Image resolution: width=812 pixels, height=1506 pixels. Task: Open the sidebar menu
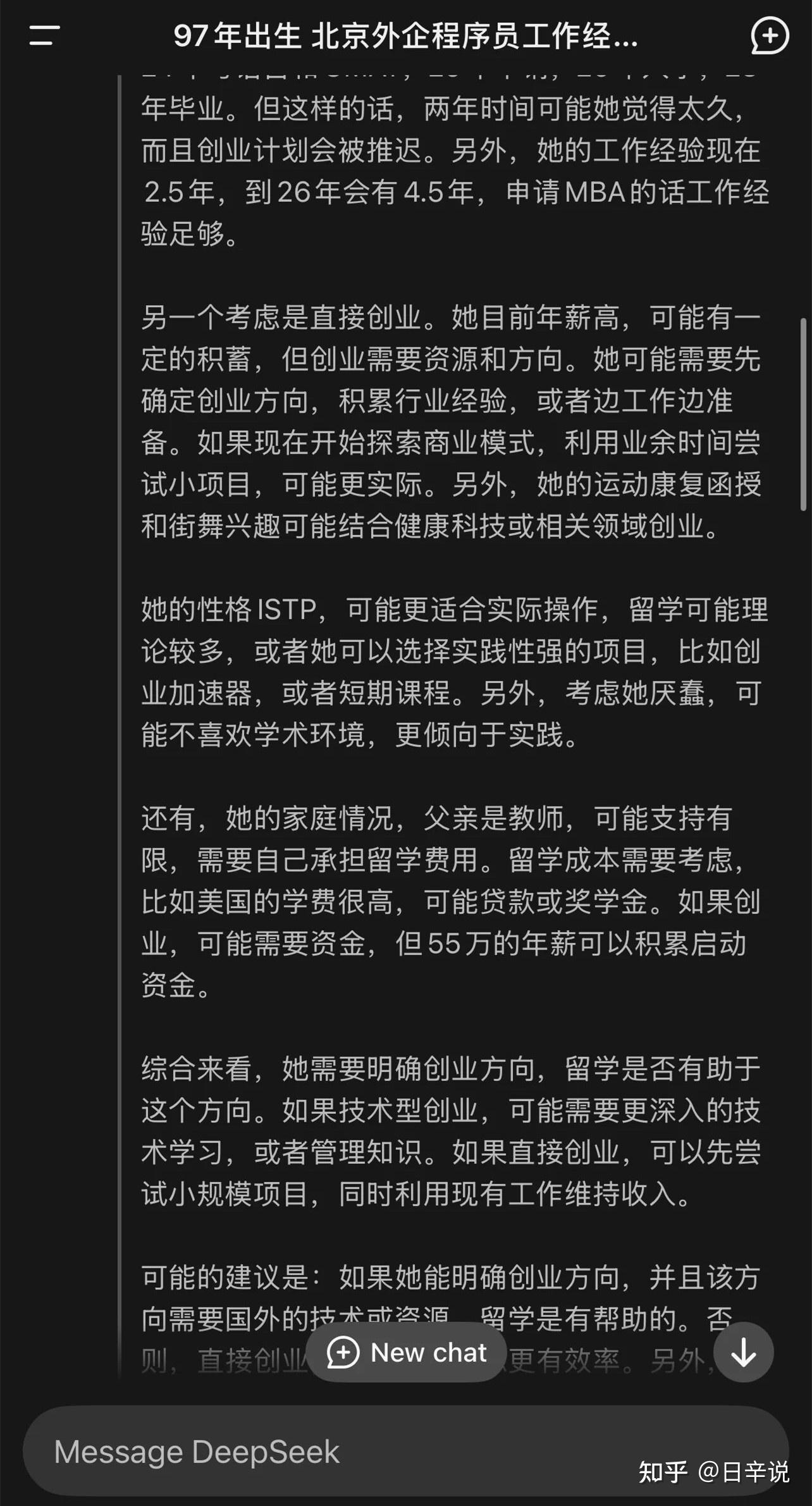(44, 35)
